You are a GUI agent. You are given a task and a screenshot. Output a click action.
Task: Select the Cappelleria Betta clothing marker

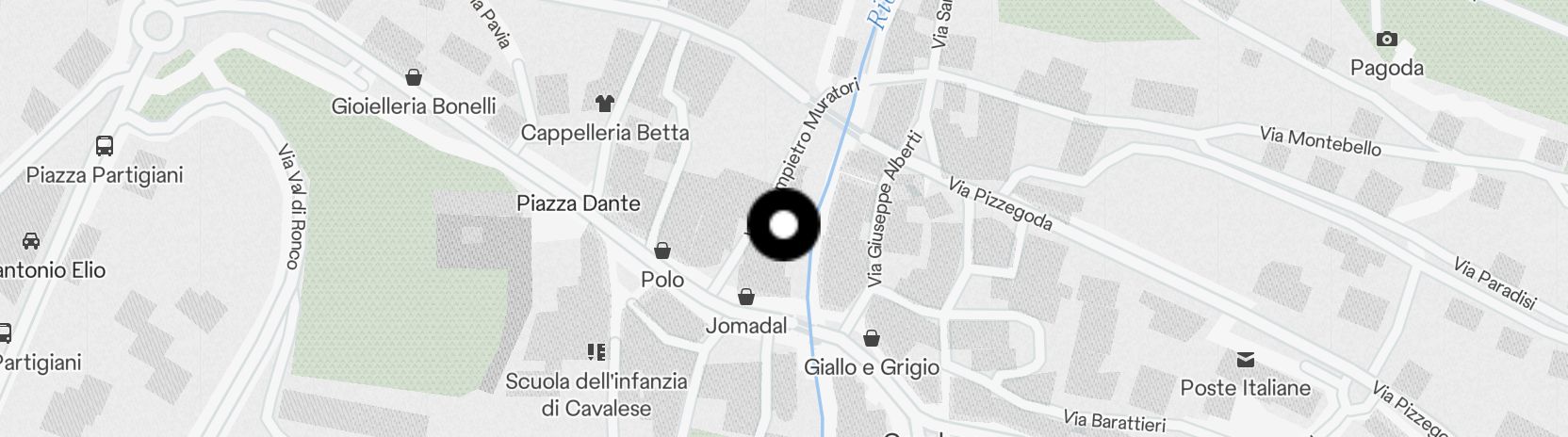[604, 104]
